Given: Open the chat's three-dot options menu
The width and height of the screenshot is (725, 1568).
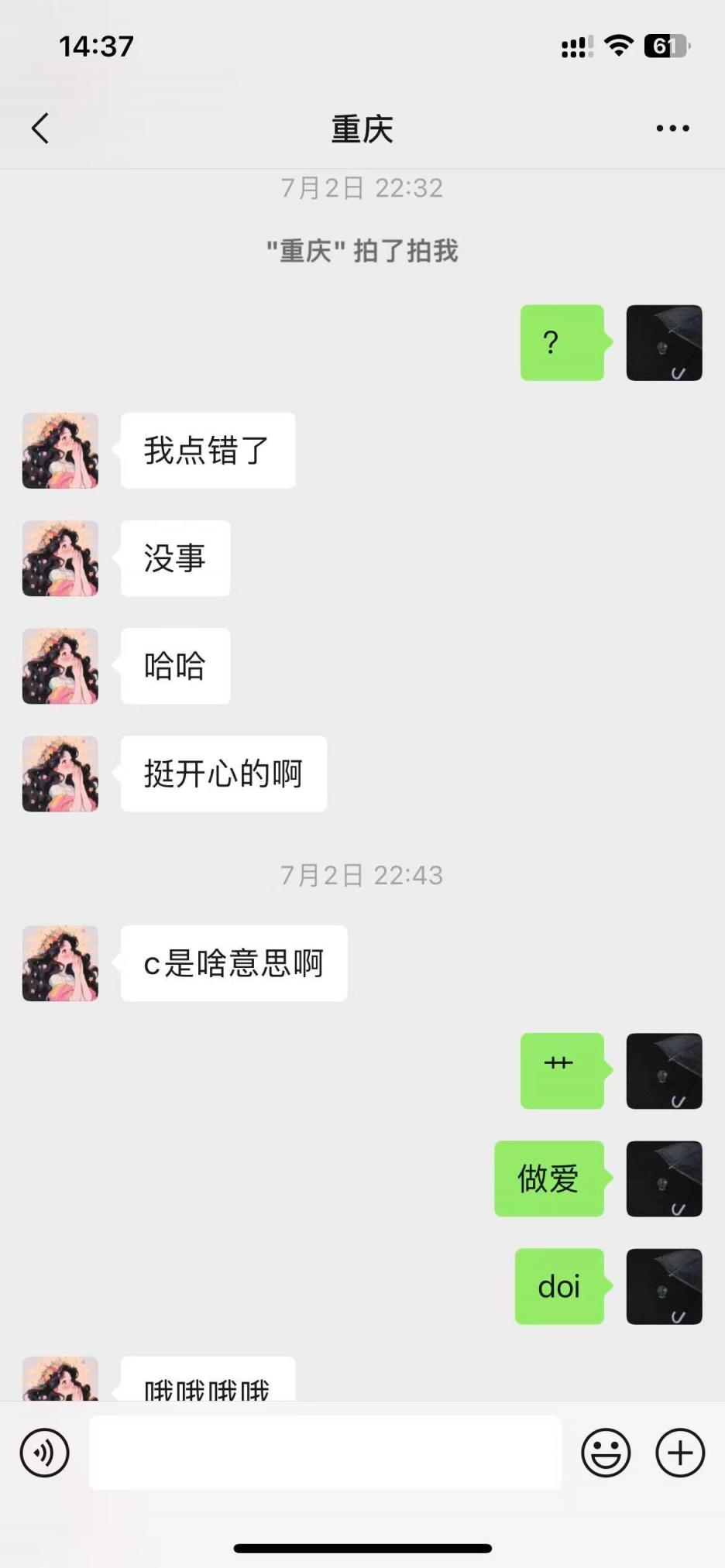Looking at the screenshot, I should click(x=672, y=129).
